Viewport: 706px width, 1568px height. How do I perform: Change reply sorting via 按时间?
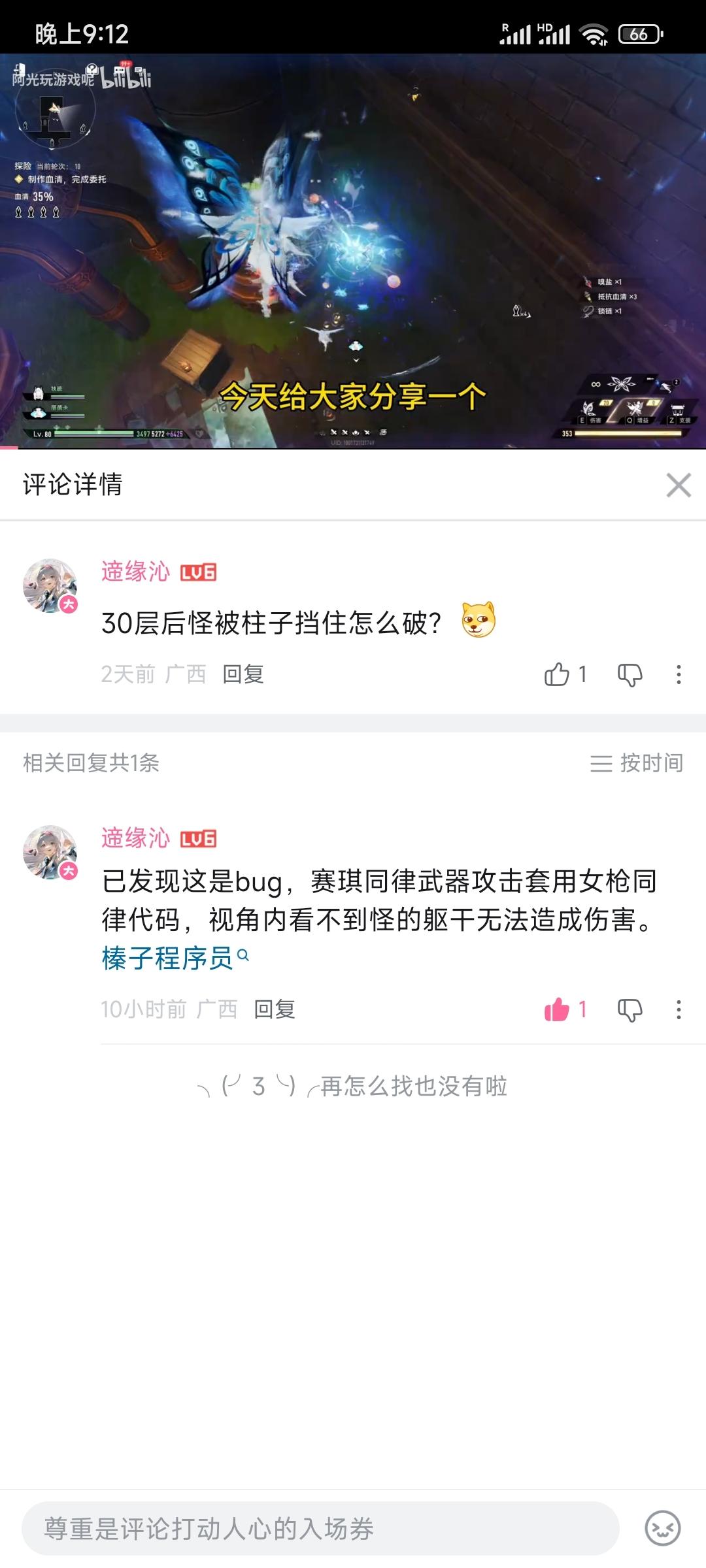[x=637, y=763]
